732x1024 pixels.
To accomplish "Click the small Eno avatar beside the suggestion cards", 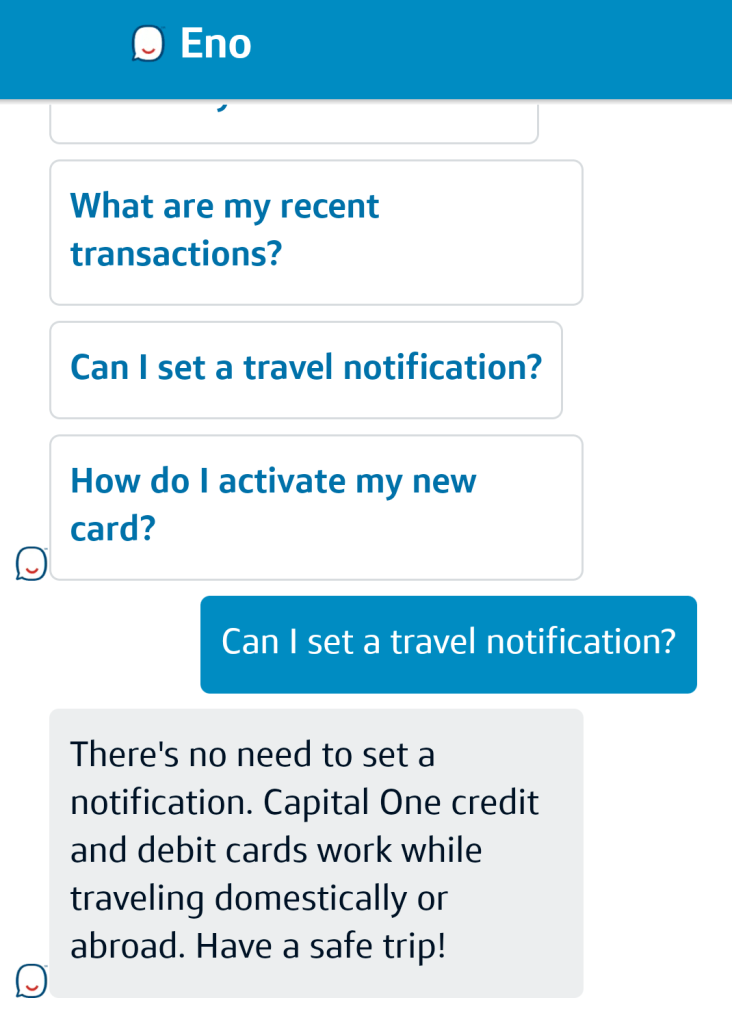I will (x=30, y=563).
